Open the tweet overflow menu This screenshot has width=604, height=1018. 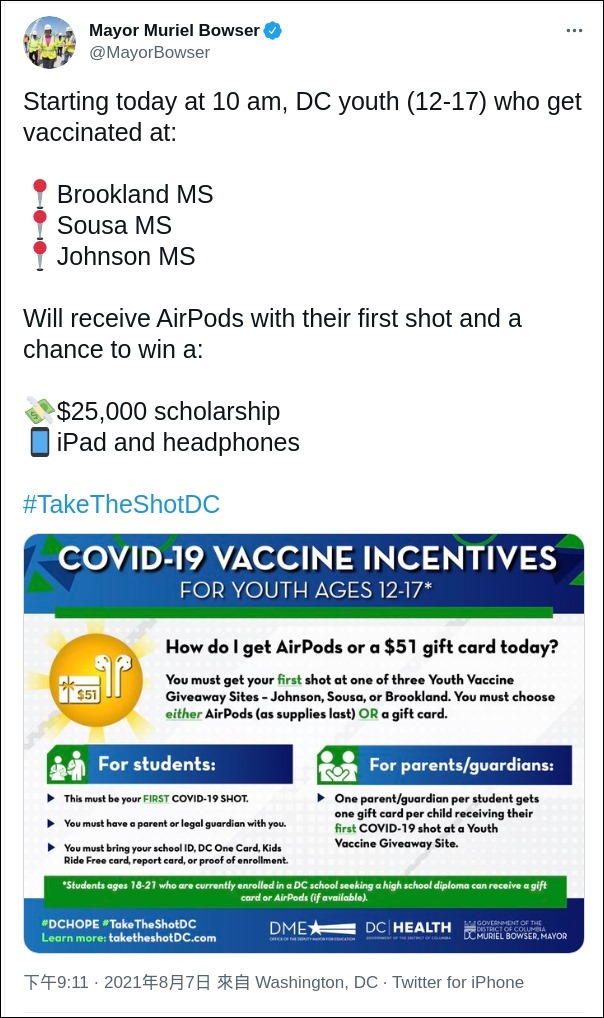pos(574,31)
